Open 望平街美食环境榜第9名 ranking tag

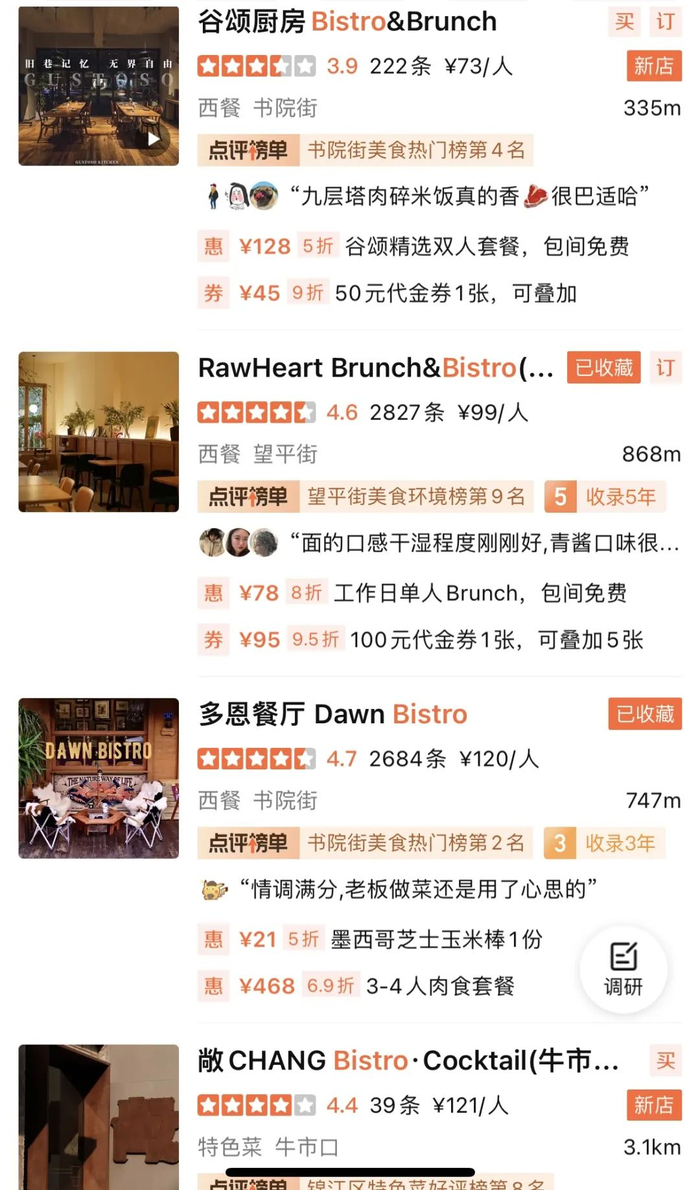tap(365, 496)
